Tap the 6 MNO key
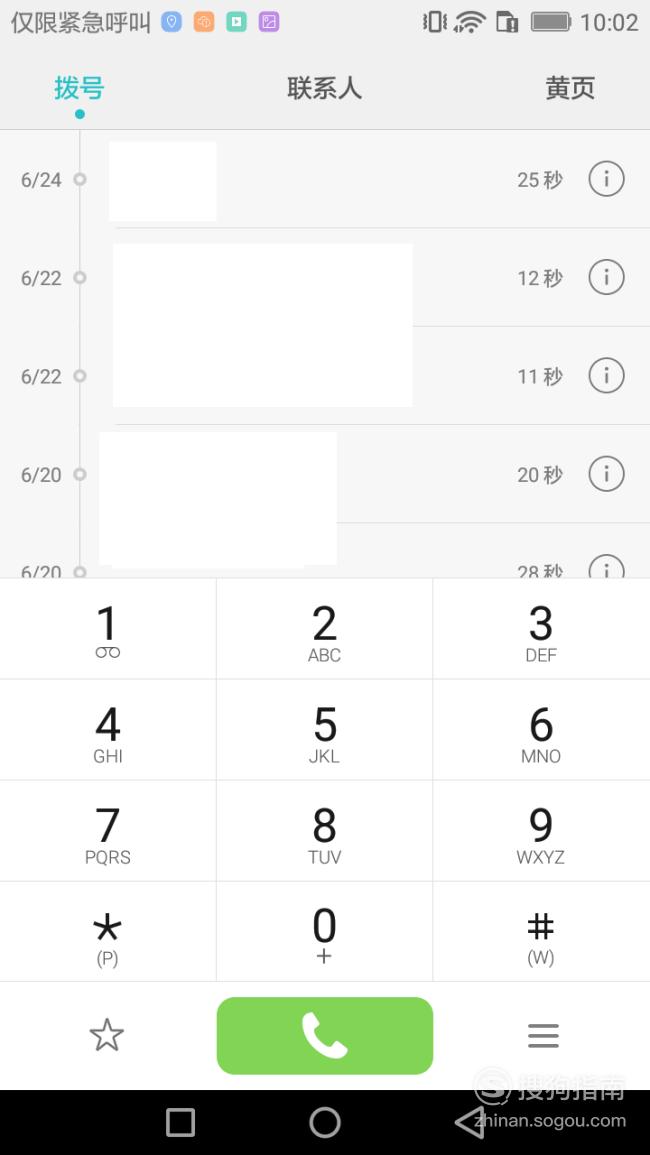650x1155 pixels. (x=541, y=730)
